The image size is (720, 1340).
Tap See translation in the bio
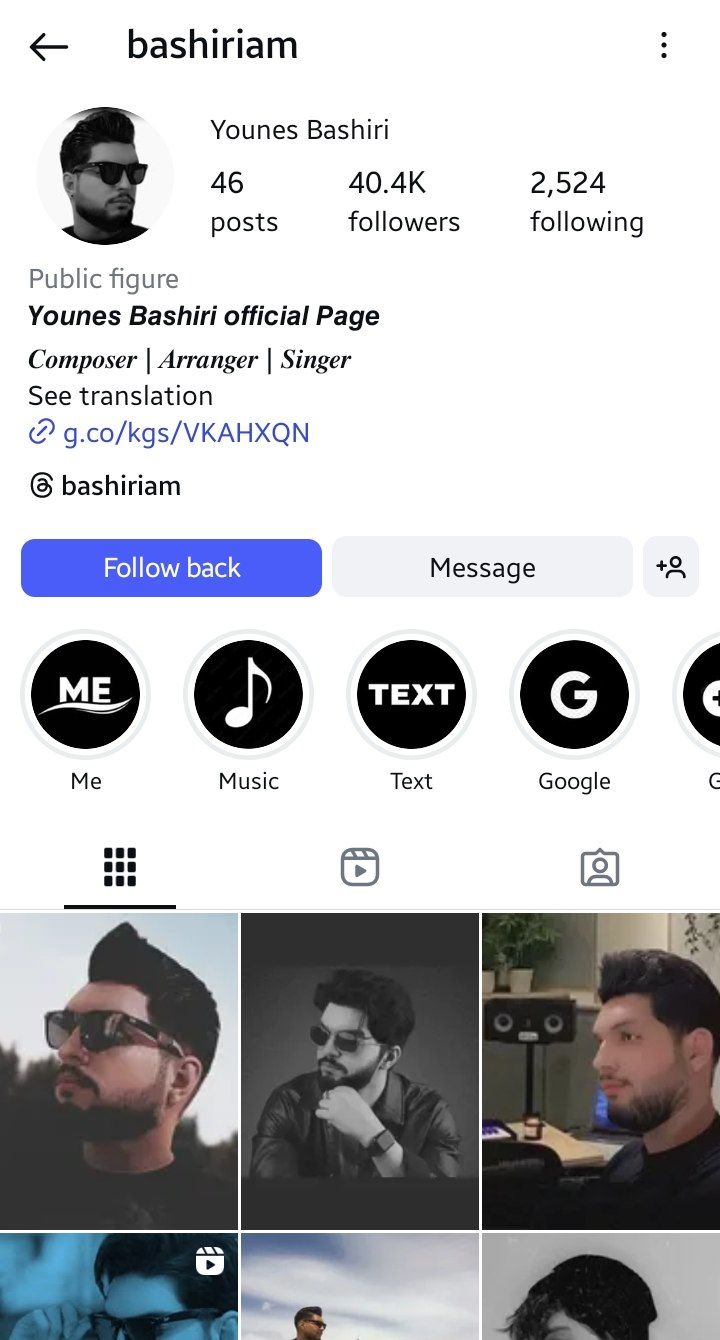coord(120,396)
